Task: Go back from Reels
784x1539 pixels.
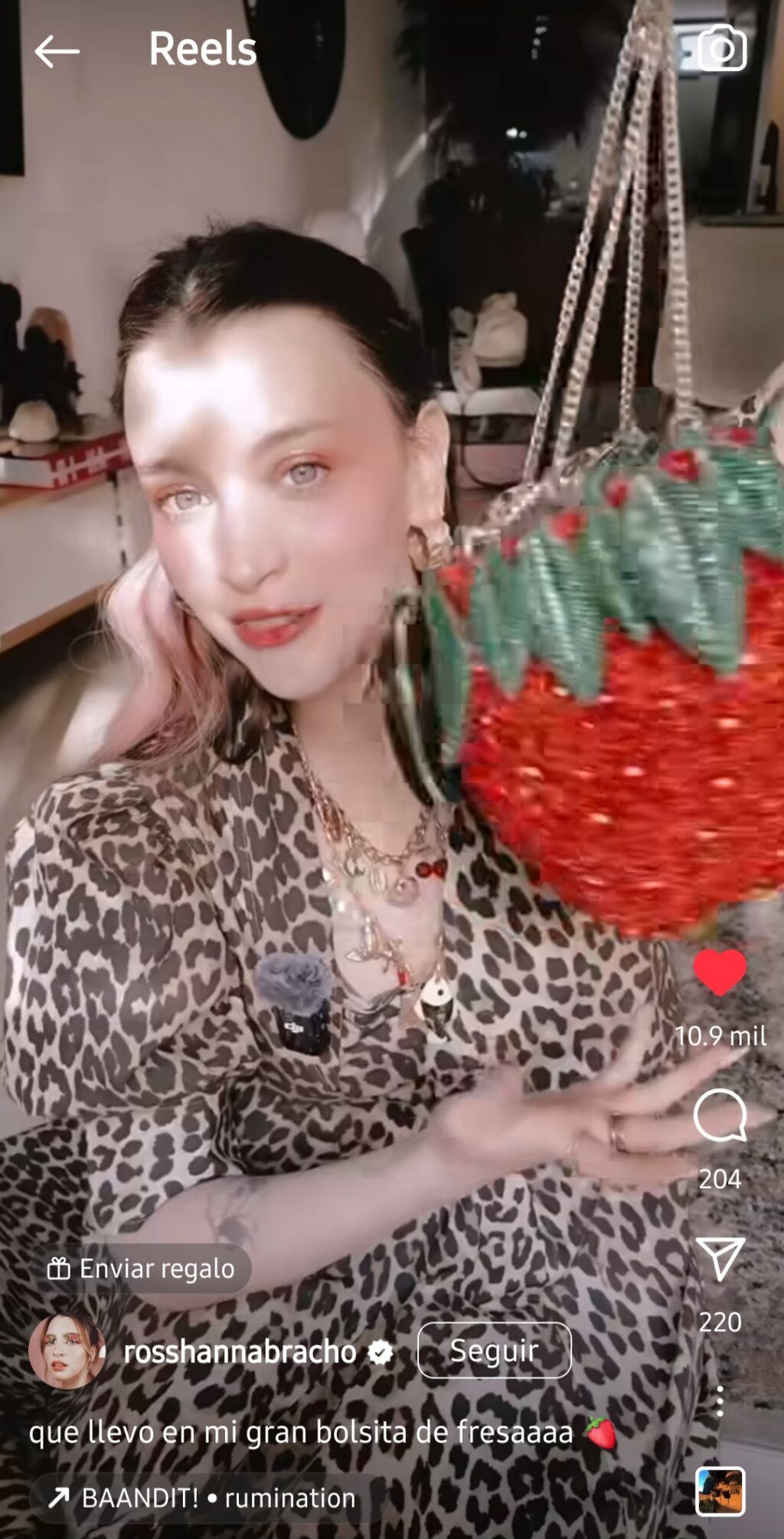Action: (57, 51)
